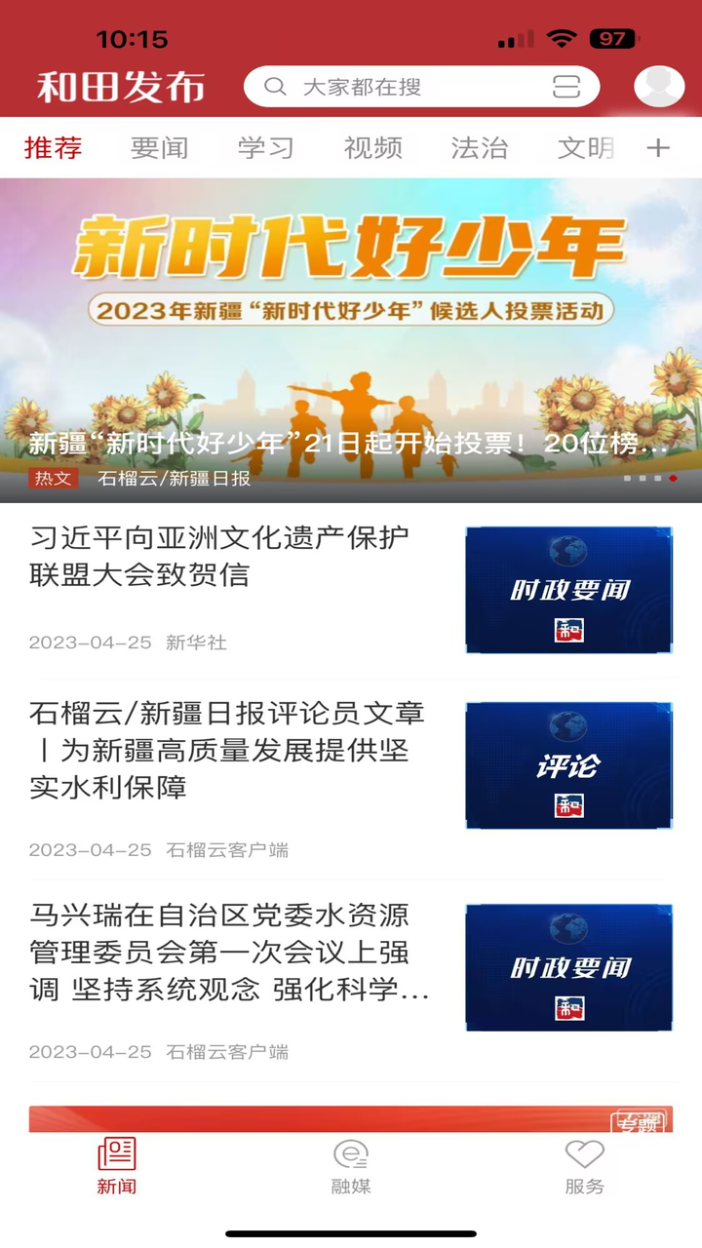The image size is (702, 1248).
Task: Open 为新疆高质量发展提供坚实水利保障 commentary
Action: click(227, 750)
